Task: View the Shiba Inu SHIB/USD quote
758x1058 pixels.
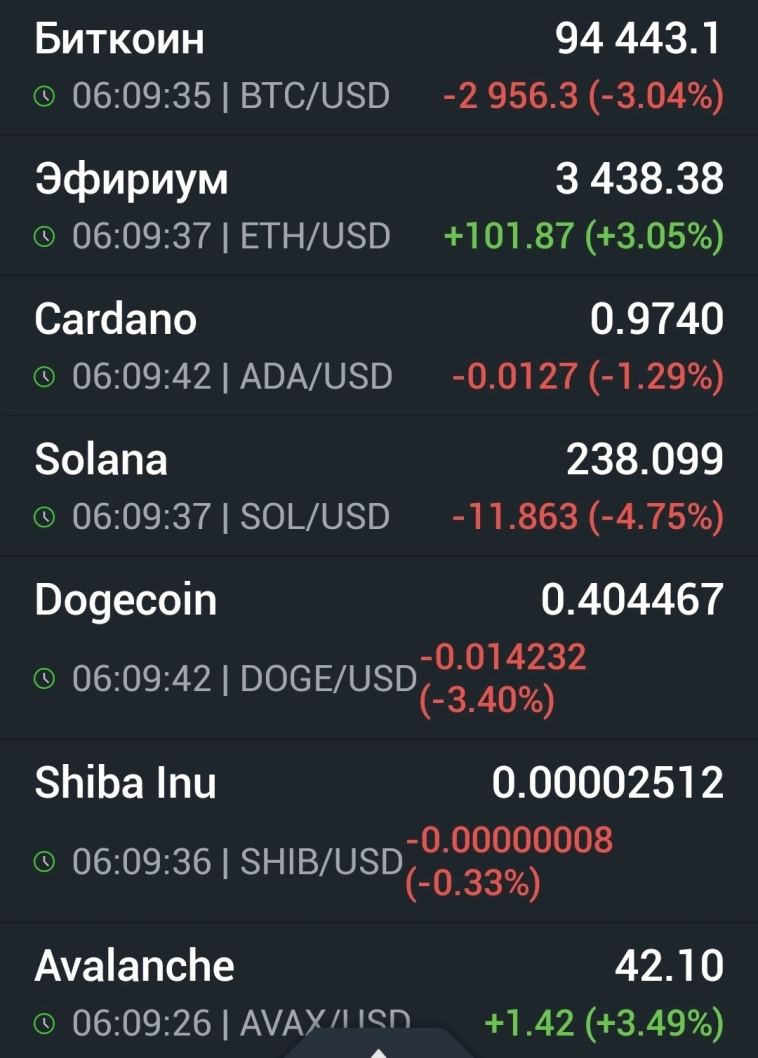Action: 379,831
